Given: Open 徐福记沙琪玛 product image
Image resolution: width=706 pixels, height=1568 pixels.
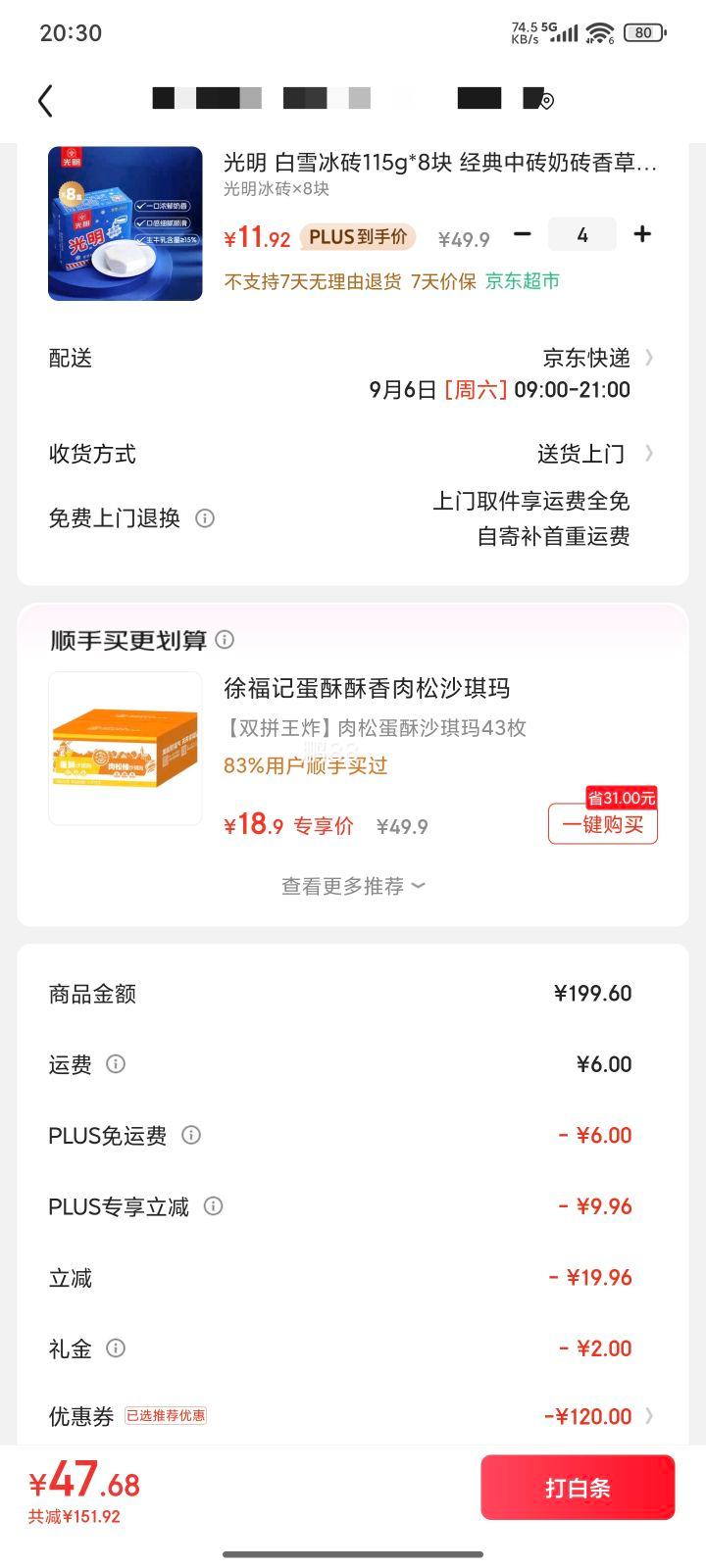Looking at the screenshot, I should pyautogui.click(x=126, y=749).
